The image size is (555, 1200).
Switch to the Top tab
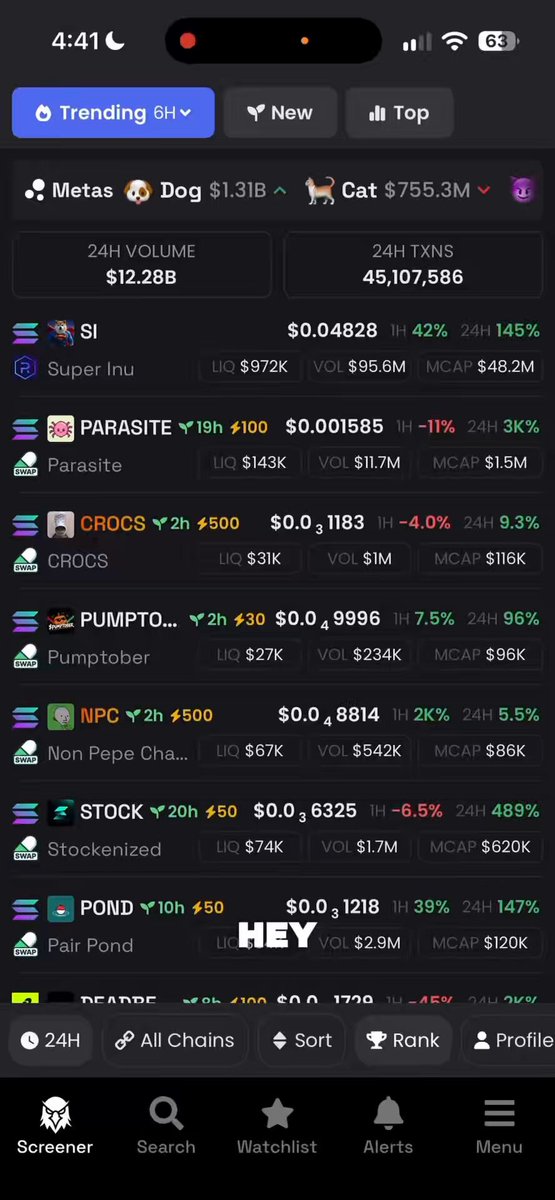pyautogui.click(x=399, y=113)
